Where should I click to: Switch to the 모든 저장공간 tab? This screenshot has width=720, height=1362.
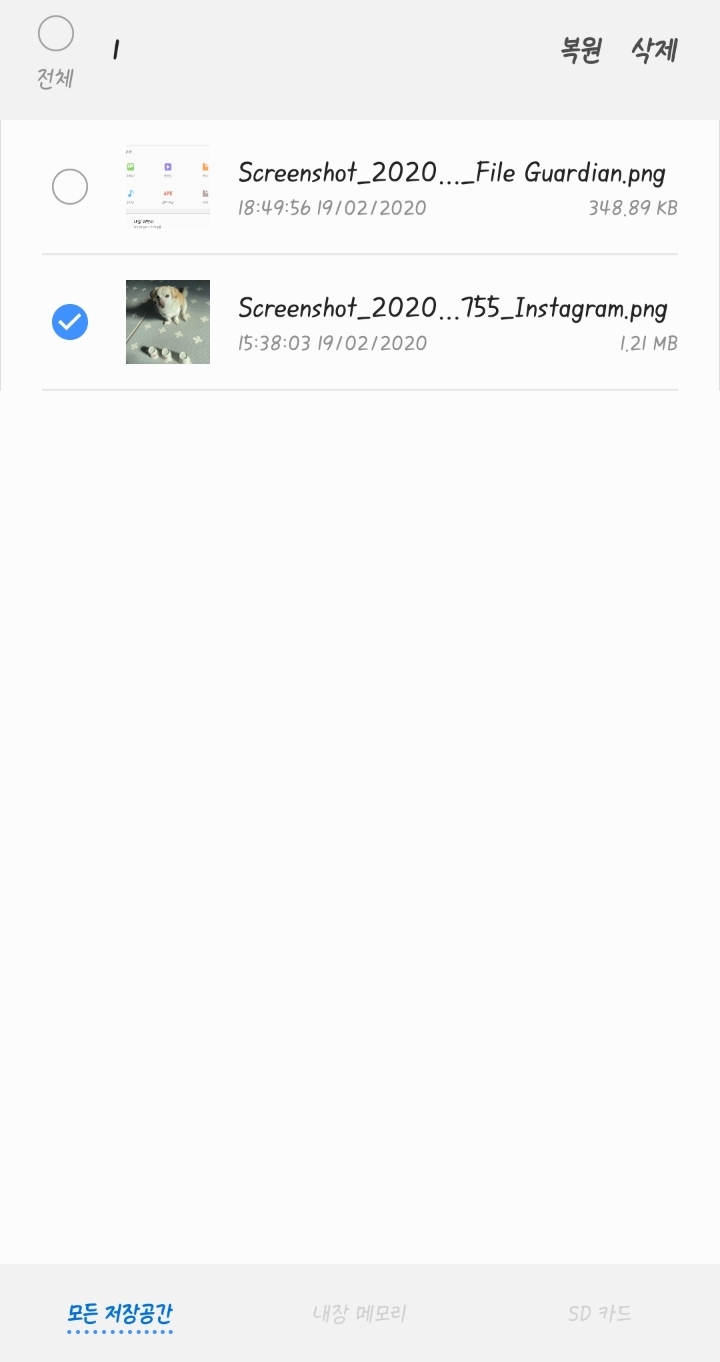click(120, 1313)
